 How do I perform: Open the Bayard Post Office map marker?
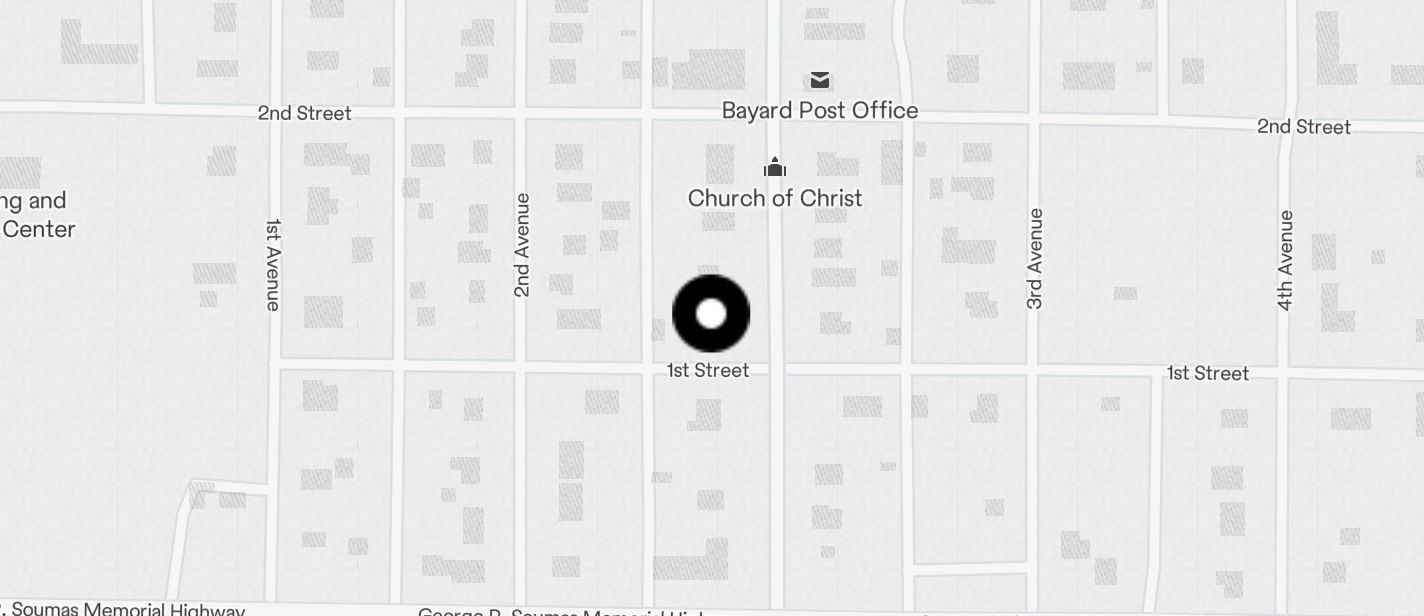pyautogui.click(x=820, y=81)
